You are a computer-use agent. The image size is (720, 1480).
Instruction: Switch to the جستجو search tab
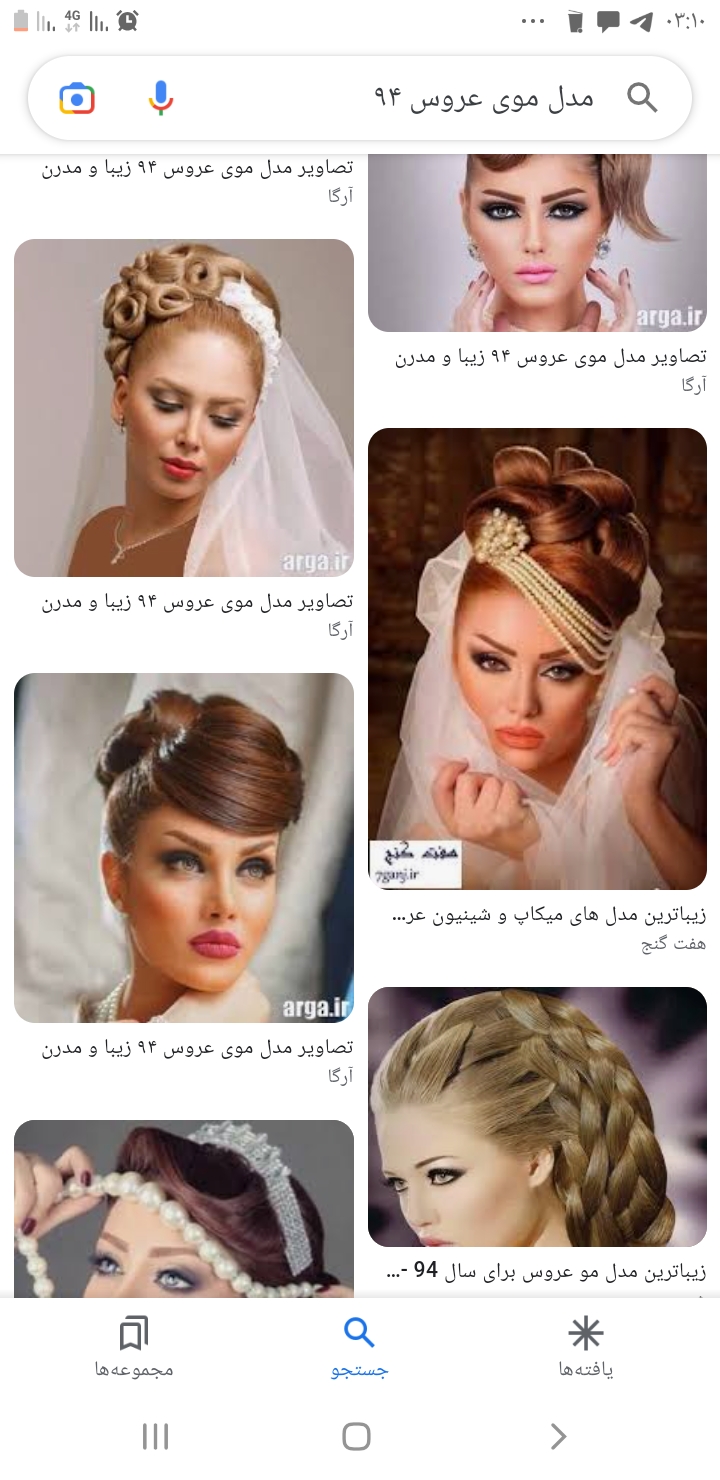pos(359,1348)
